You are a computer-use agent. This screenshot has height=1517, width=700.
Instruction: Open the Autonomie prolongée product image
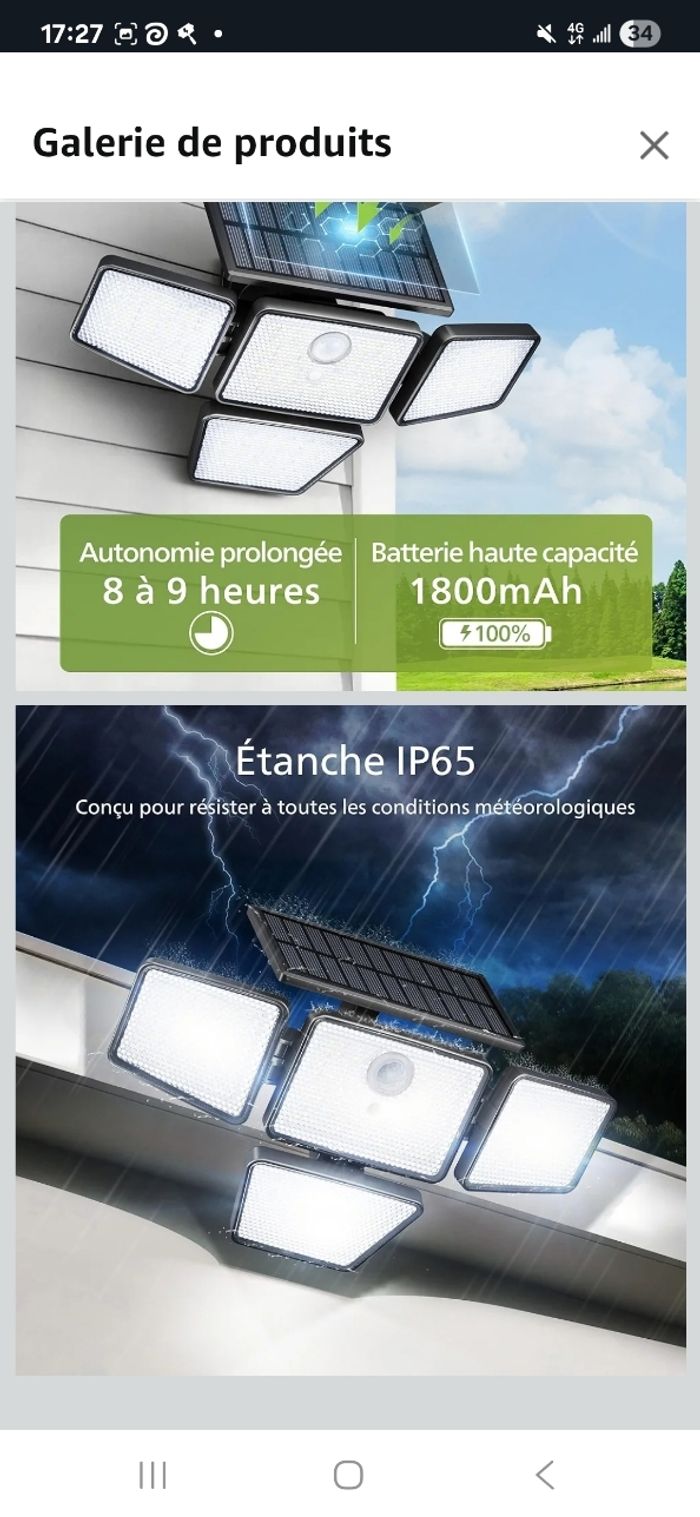pos(350,446)
